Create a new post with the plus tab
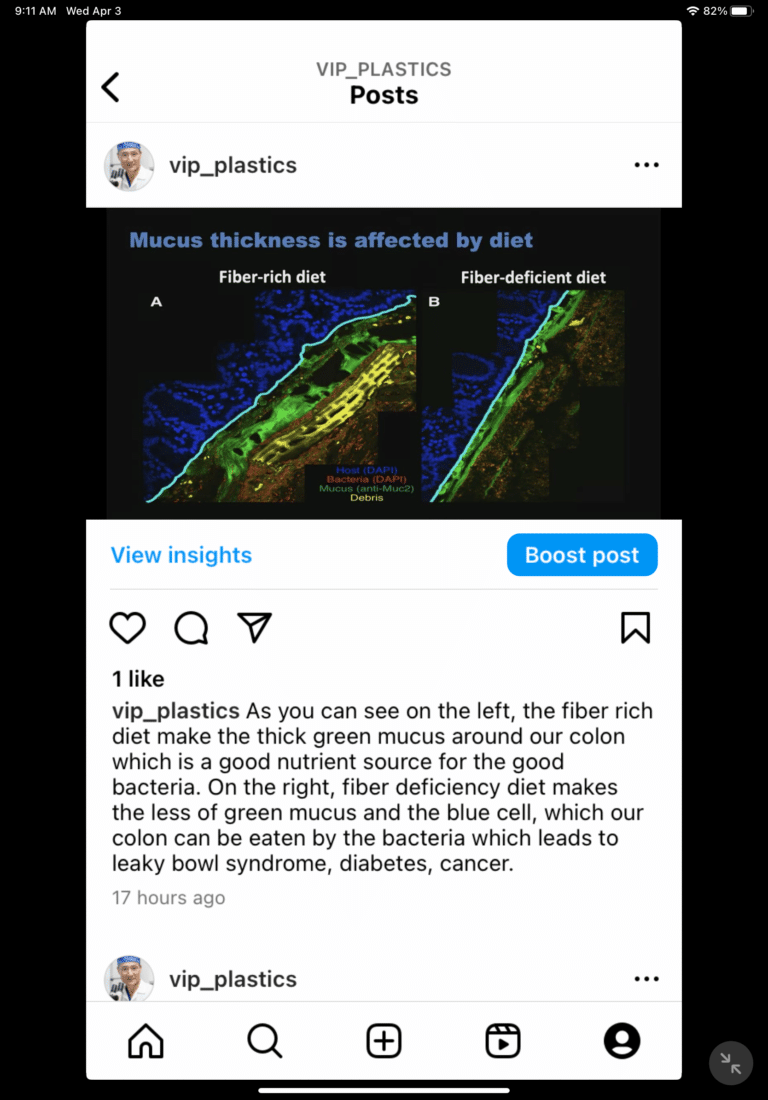The width and height of the screenshot is (768, 1100). coord(384,1041)
